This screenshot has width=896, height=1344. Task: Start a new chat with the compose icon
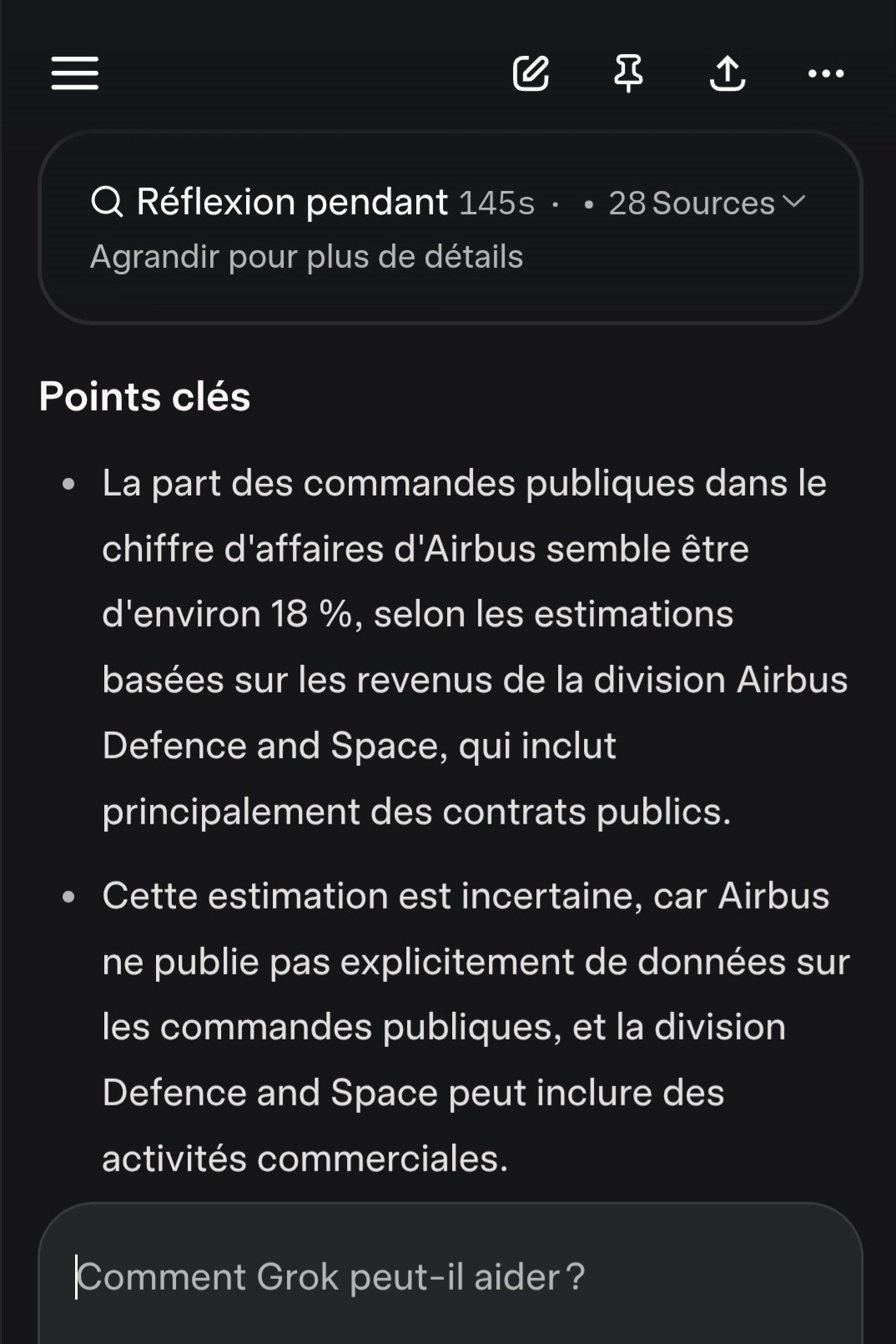coord(531,73)
